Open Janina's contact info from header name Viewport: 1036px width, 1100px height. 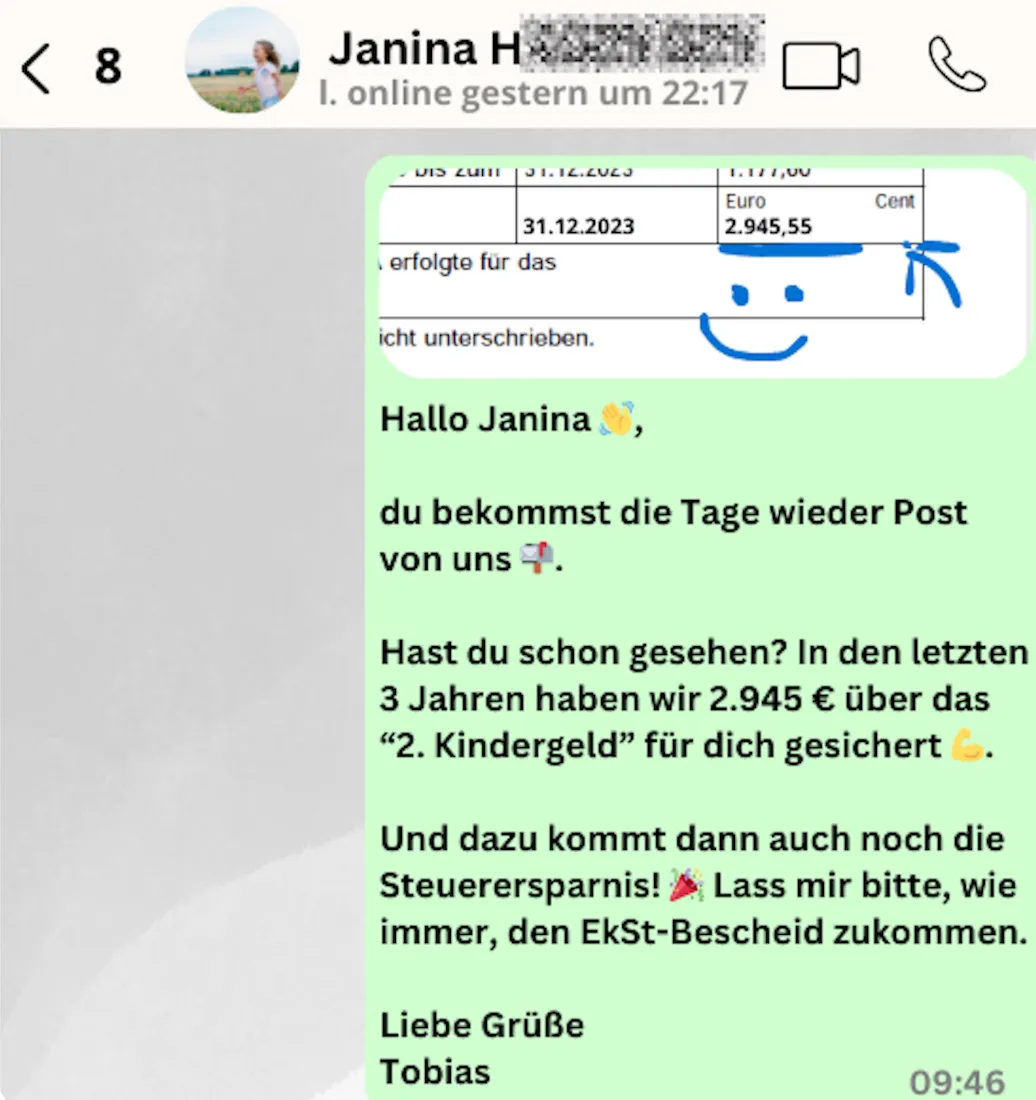pyautogui.click(x=546, y=48)
